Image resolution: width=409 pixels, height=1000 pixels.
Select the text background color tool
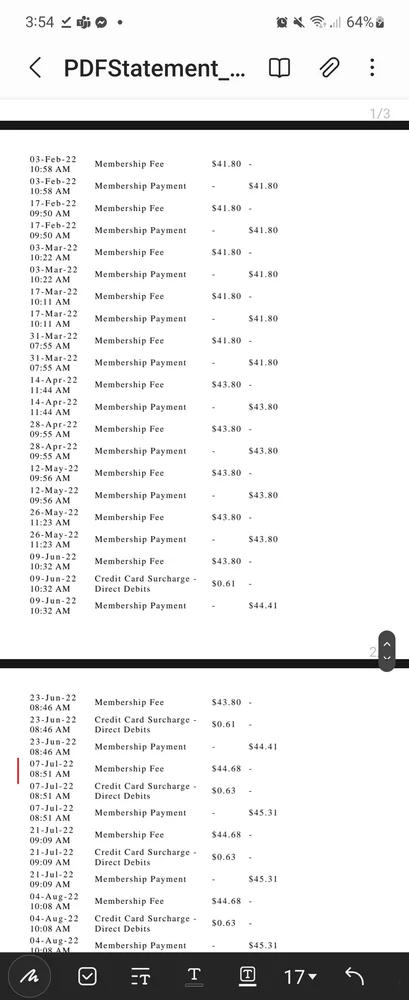tap(248, 976)
